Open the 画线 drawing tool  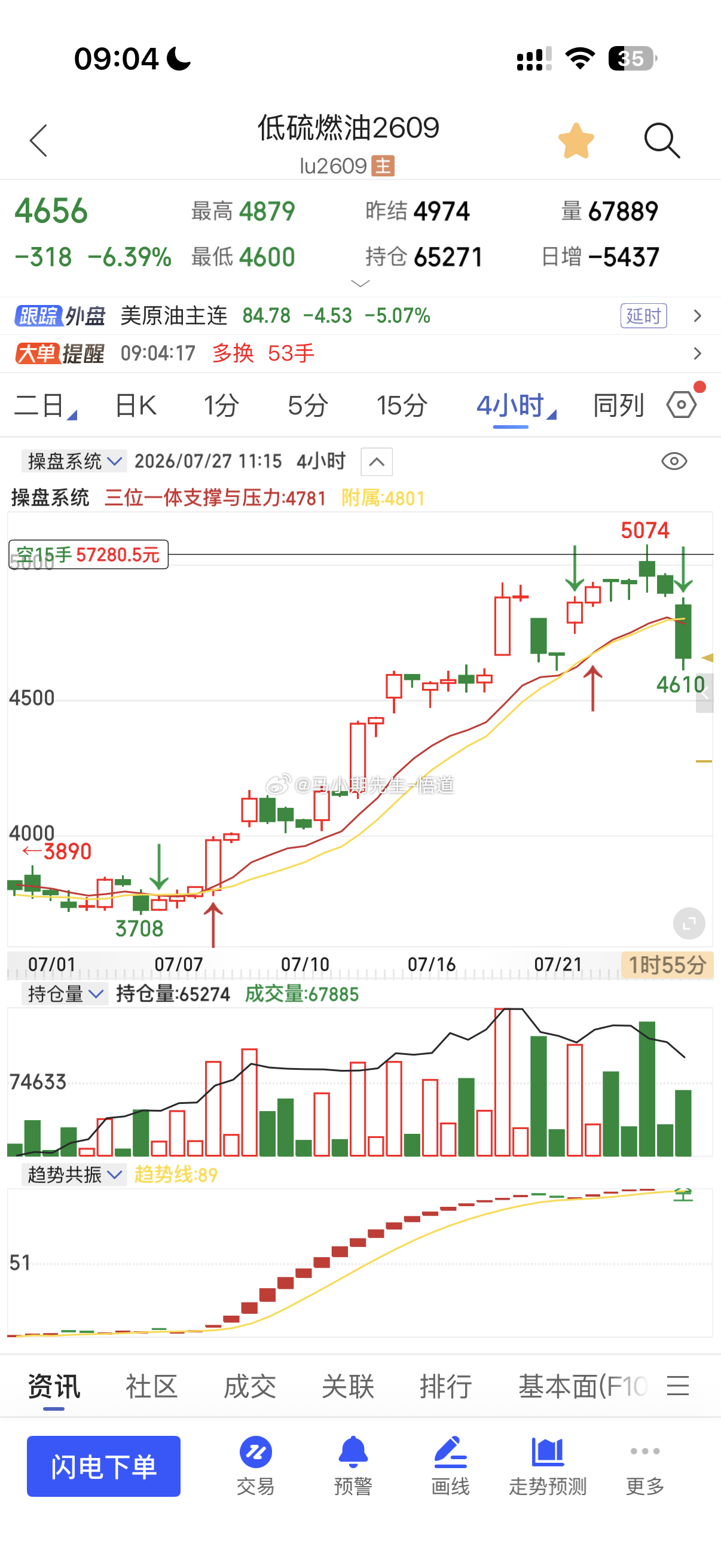click(450, 1466)
